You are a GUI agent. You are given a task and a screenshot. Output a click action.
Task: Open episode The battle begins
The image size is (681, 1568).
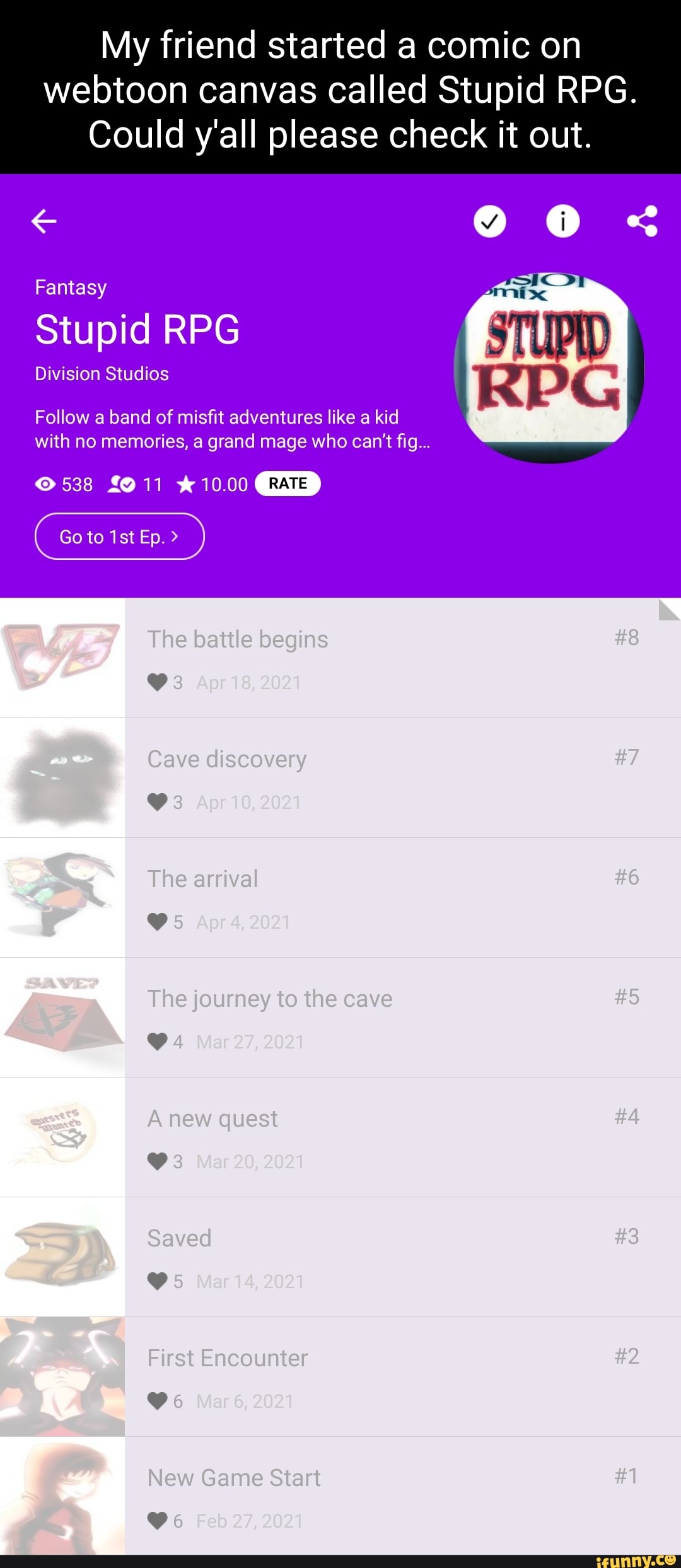[x=340, y=657]
